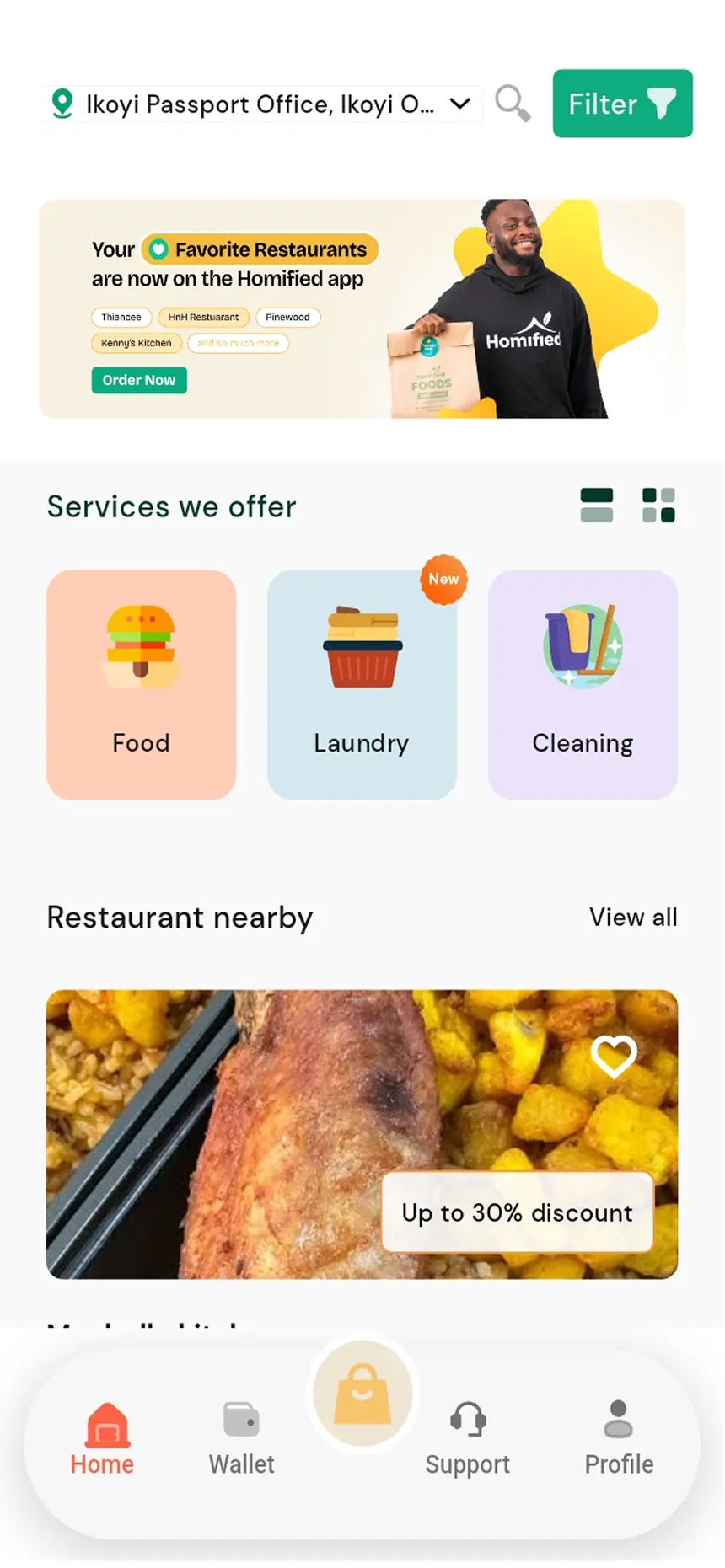The height and width of the screenshot is (1568, 725).
Task: Tap the search magnifier icon
Action: pos(512,104)
